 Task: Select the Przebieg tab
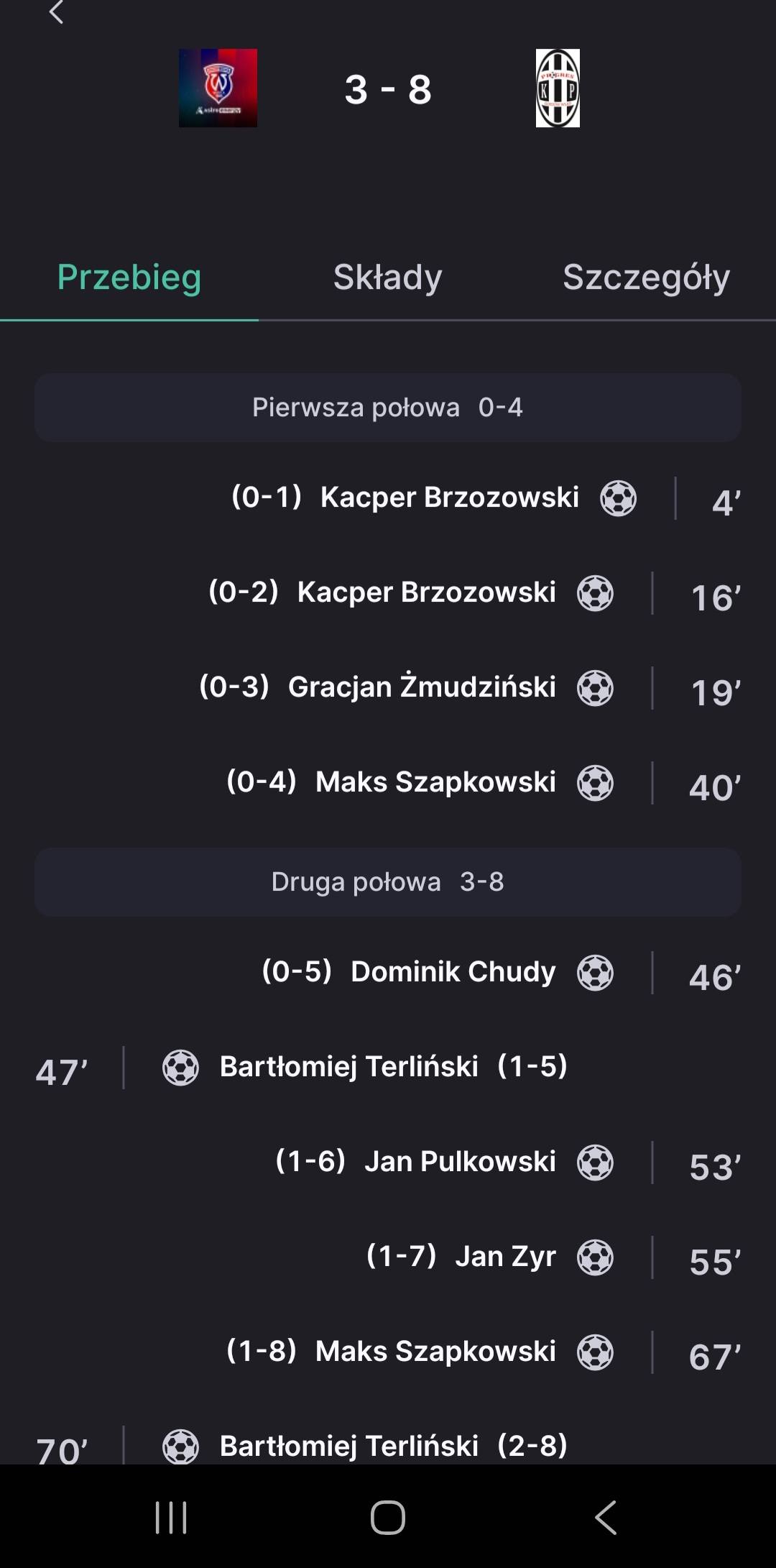129,278
